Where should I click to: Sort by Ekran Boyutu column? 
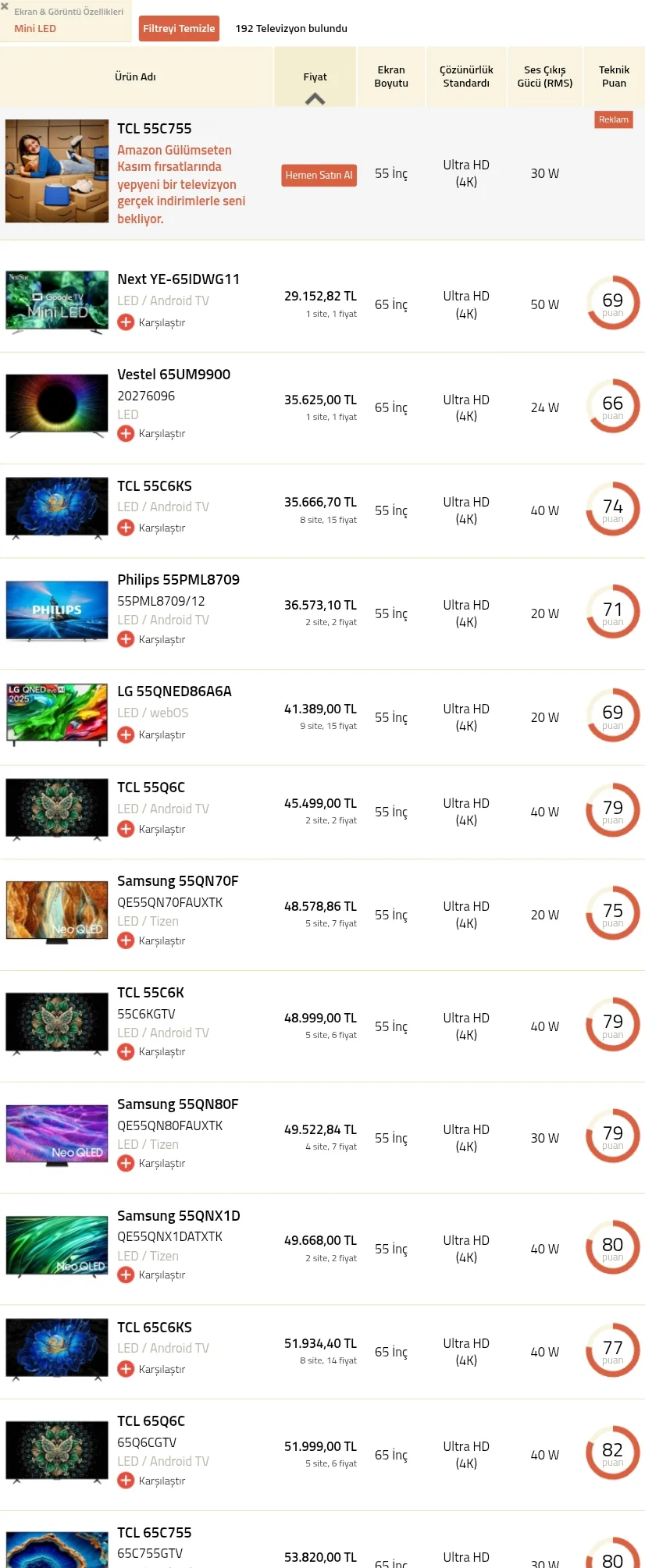(391, 76)
